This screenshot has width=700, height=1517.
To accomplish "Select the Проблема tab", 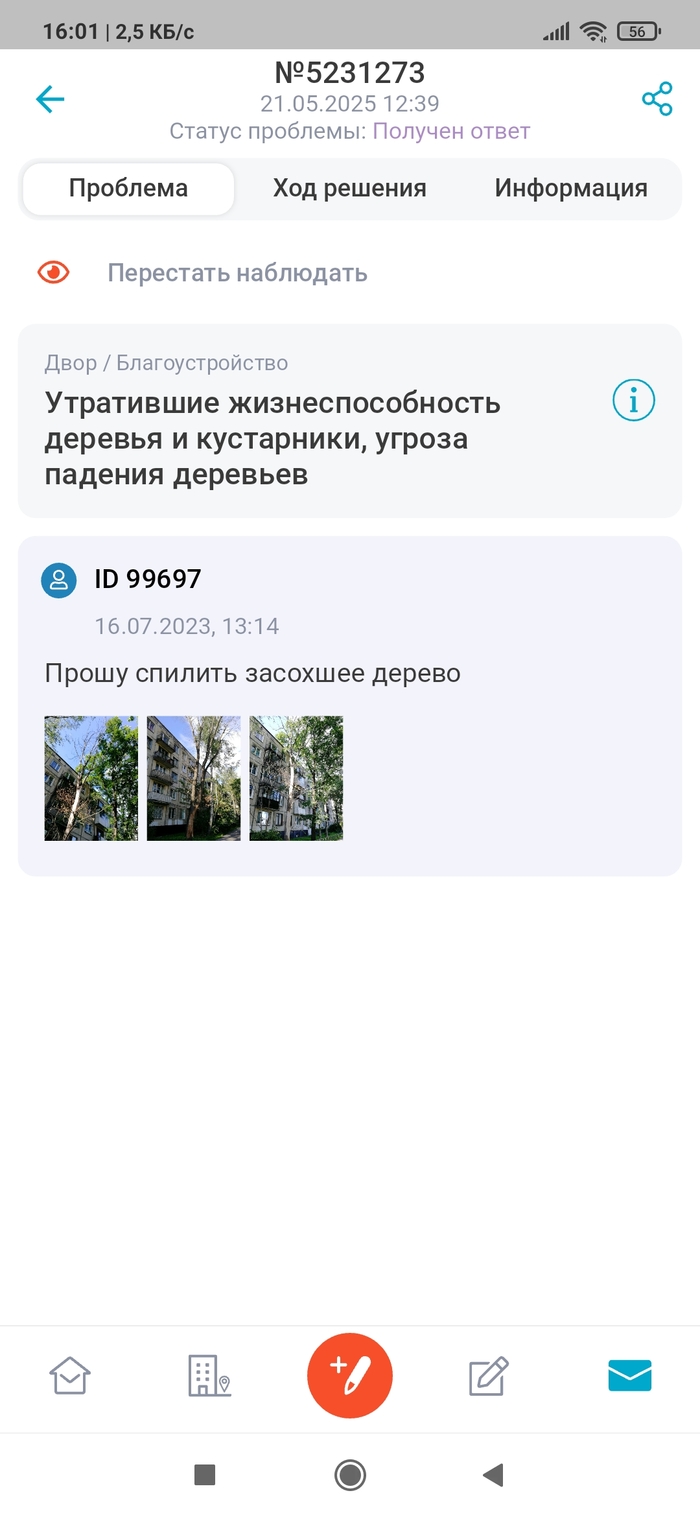I will tap(128, 189).
